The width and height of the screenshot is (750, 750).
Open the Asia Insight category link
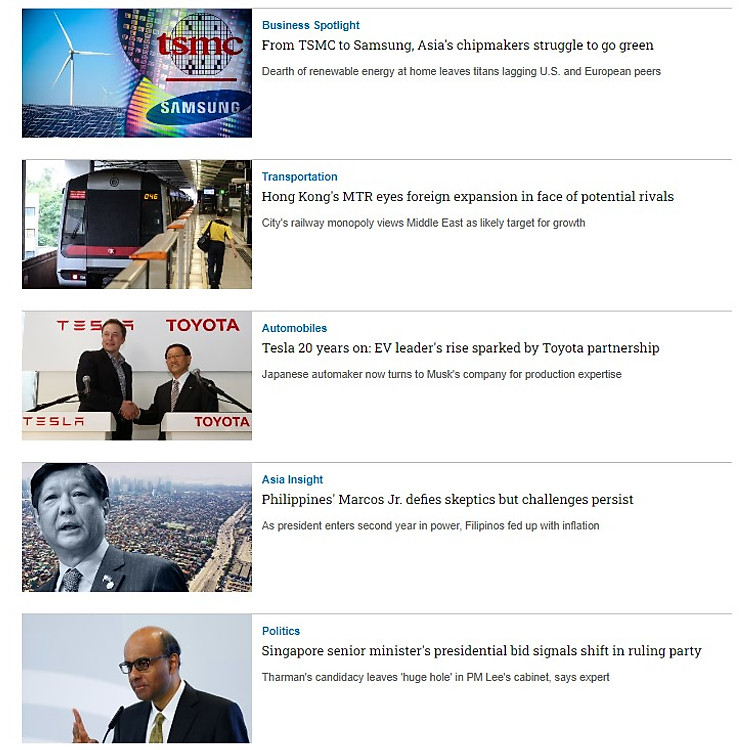tap(292, 480)
